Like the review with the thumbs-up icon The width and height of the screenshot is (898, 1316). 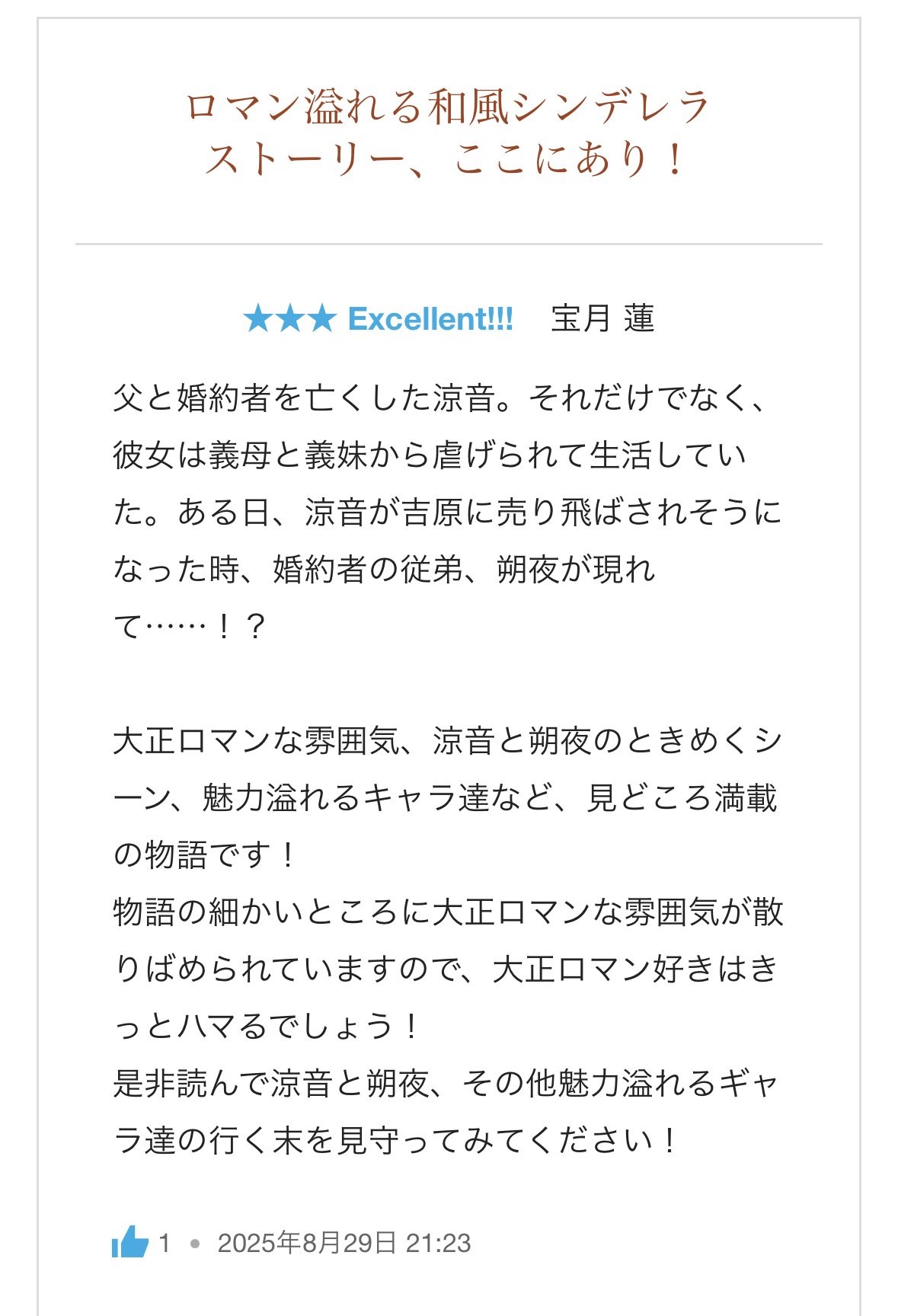129,1244
